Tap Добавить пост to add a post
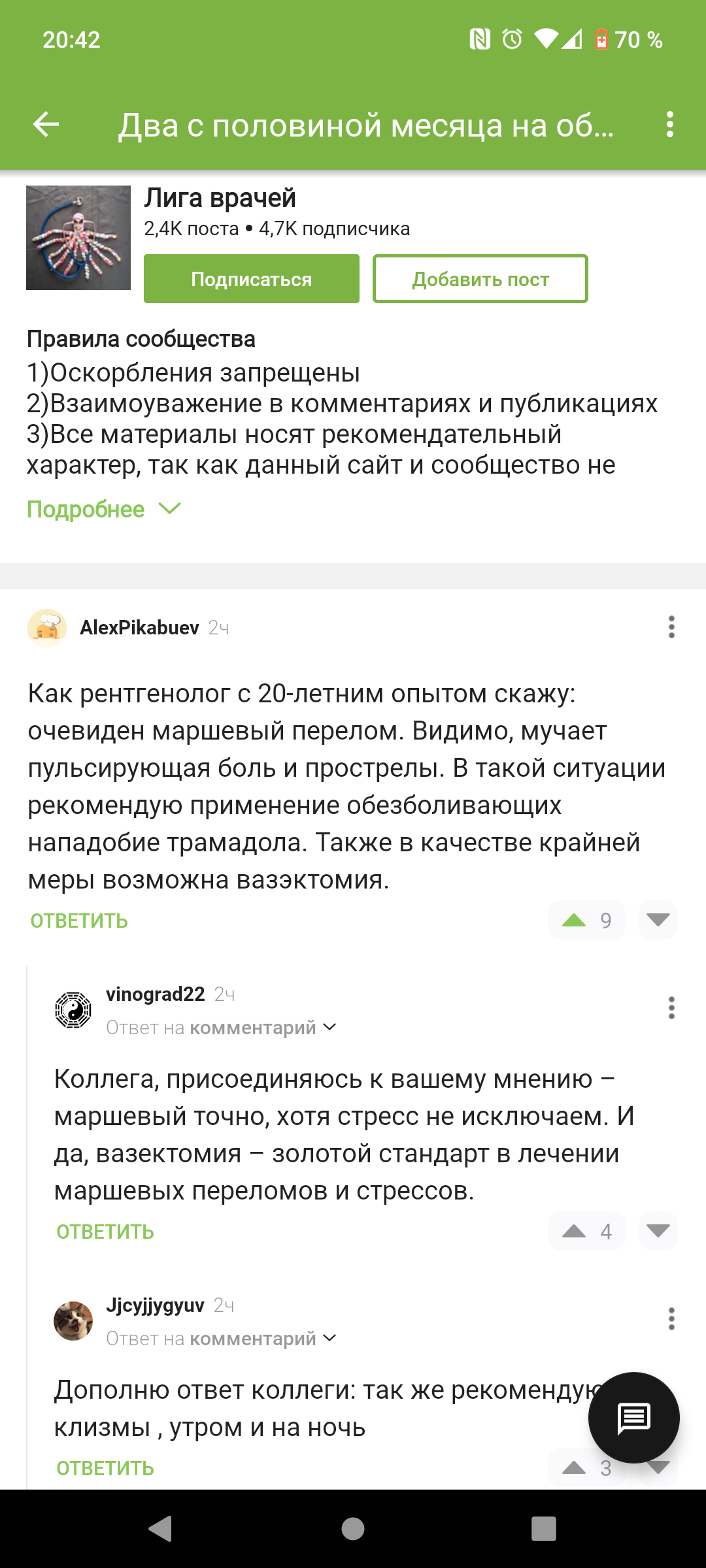This screenshot has height=1568, width=706. point(480,279)
